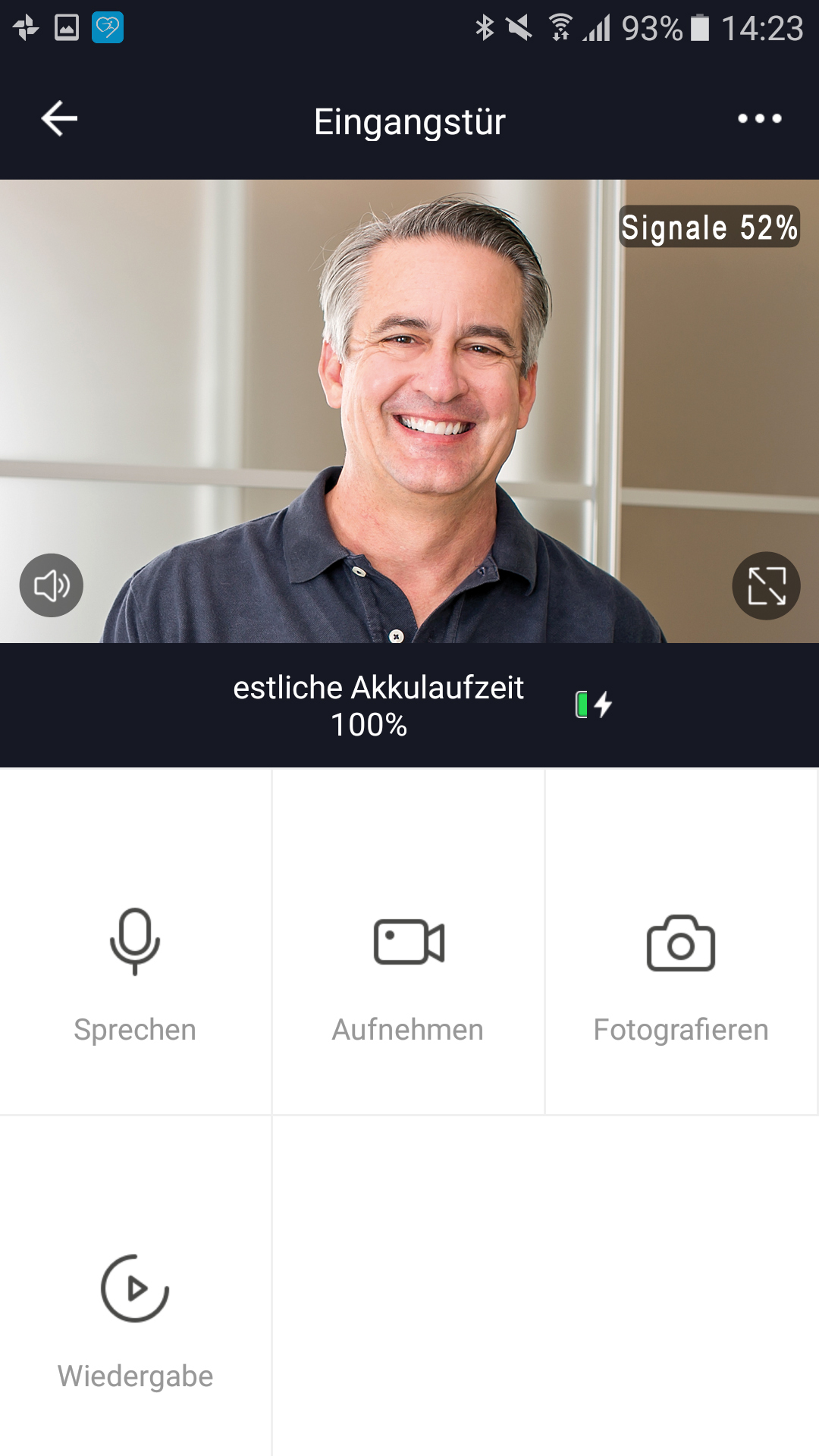Image resolution: width=819 pixels, height=1456 pixels.
Task: Go back from the Eingangstür screen
Action: click(59, 119)
